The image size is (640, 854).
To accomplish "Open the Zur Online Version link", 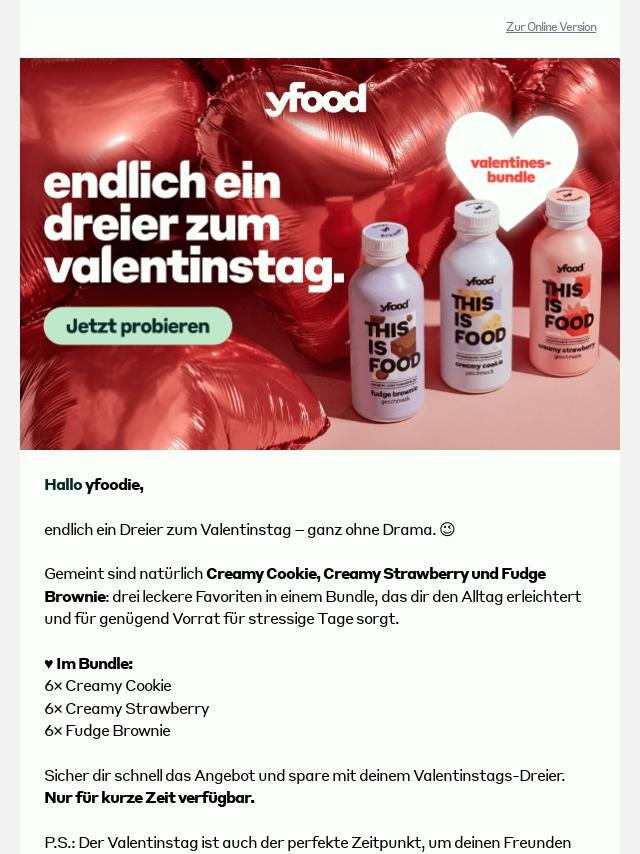I will pyautogui.click(x=551, y=27).
